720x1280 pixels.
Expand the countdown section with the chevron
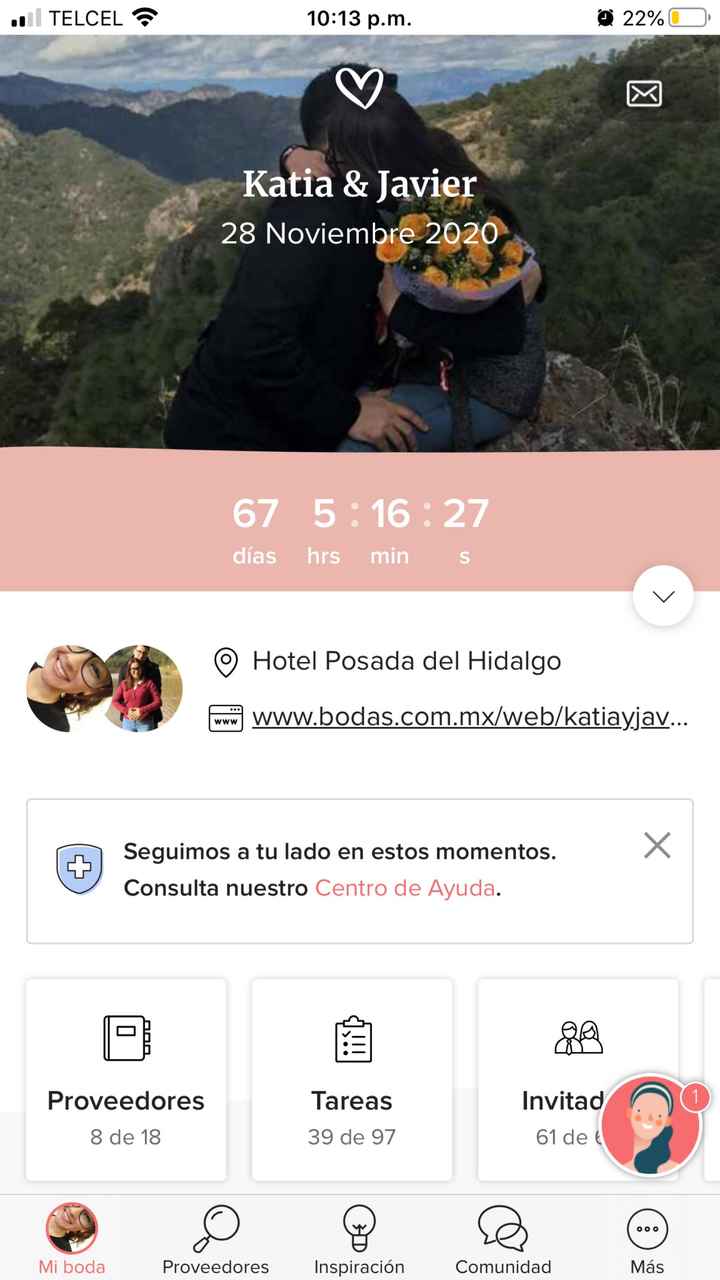662,595
